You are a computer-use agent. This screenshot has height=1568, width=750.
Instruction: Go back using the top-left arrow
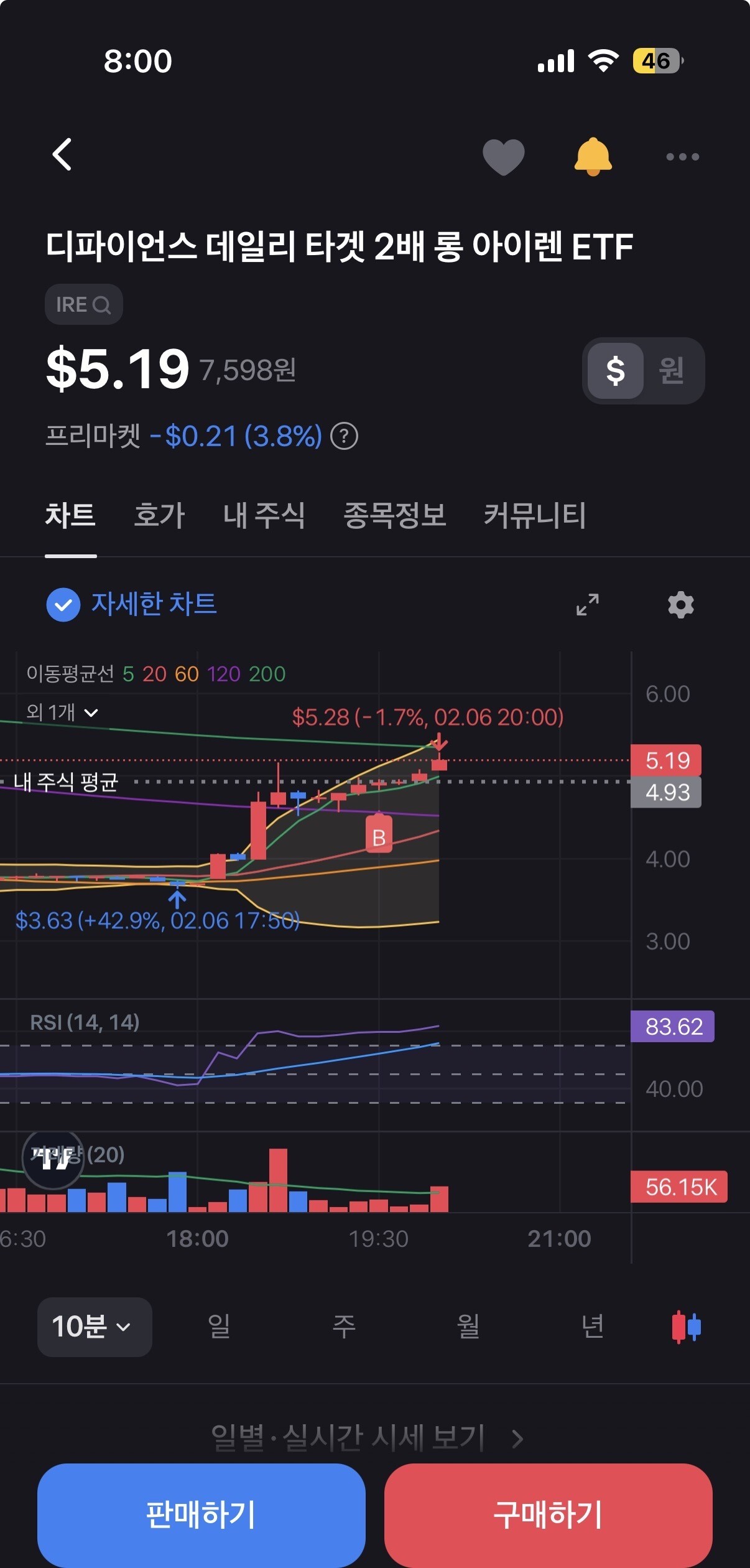[62, 154]
